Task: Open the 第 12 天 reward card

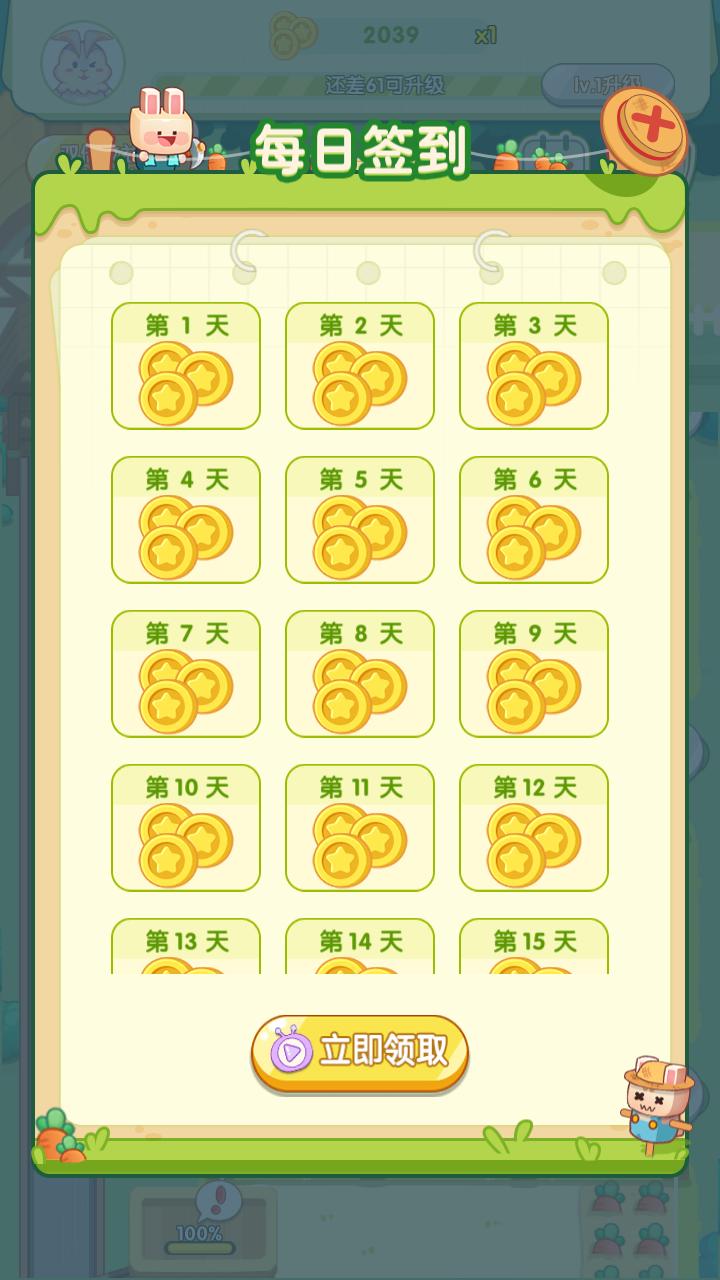Action: (x=534, y=828)
